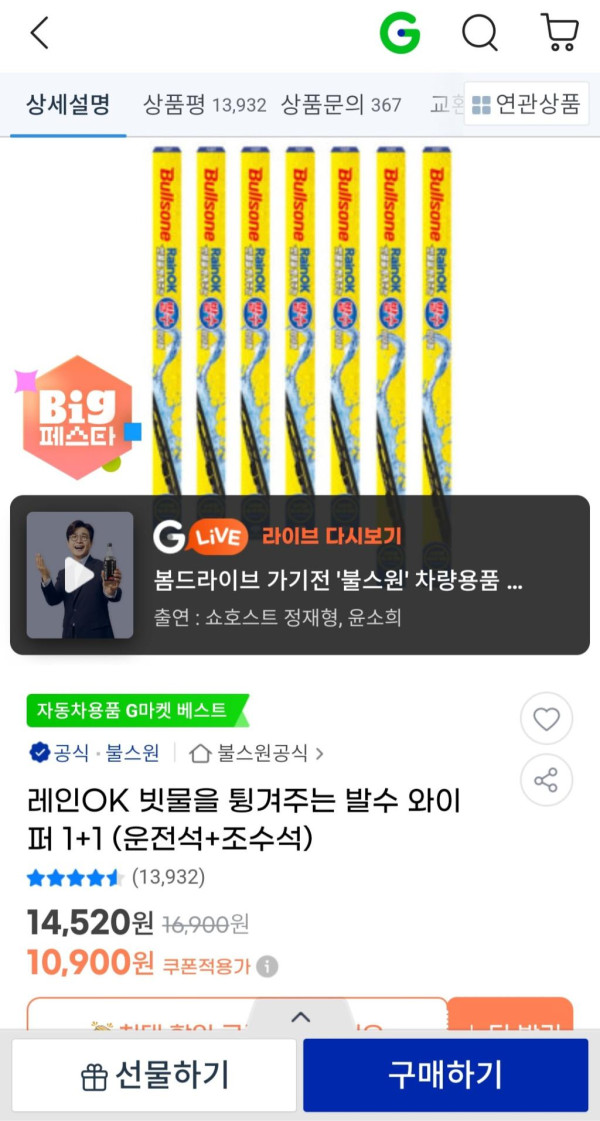Open the 자동차용품 G마켓 베스트 badge

pos(135,711)
